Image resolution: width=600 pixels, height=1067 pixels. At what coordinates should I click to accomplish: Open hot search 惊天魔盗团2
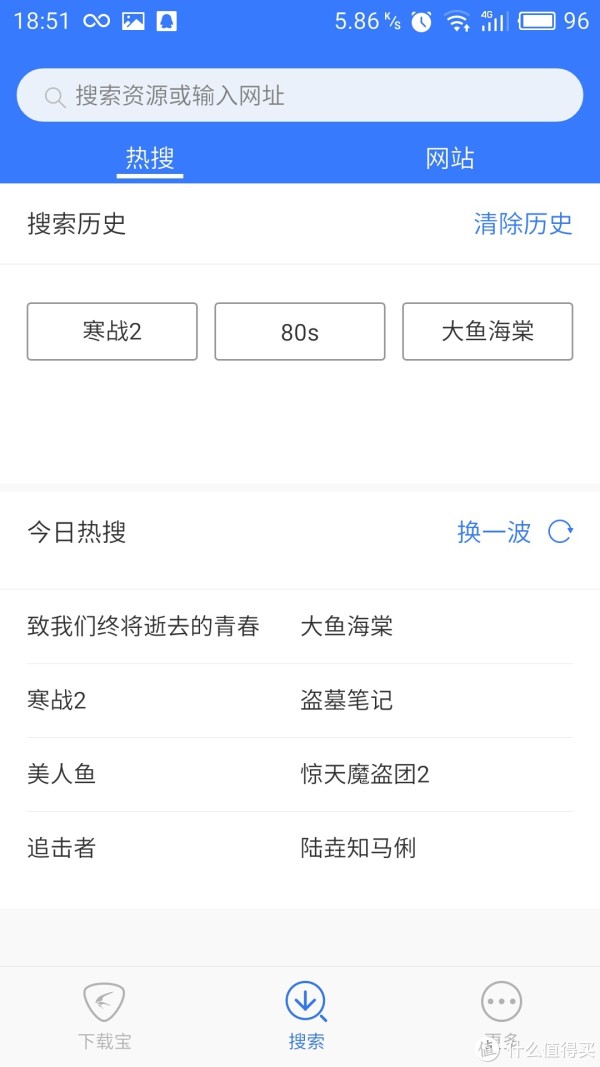365,774
